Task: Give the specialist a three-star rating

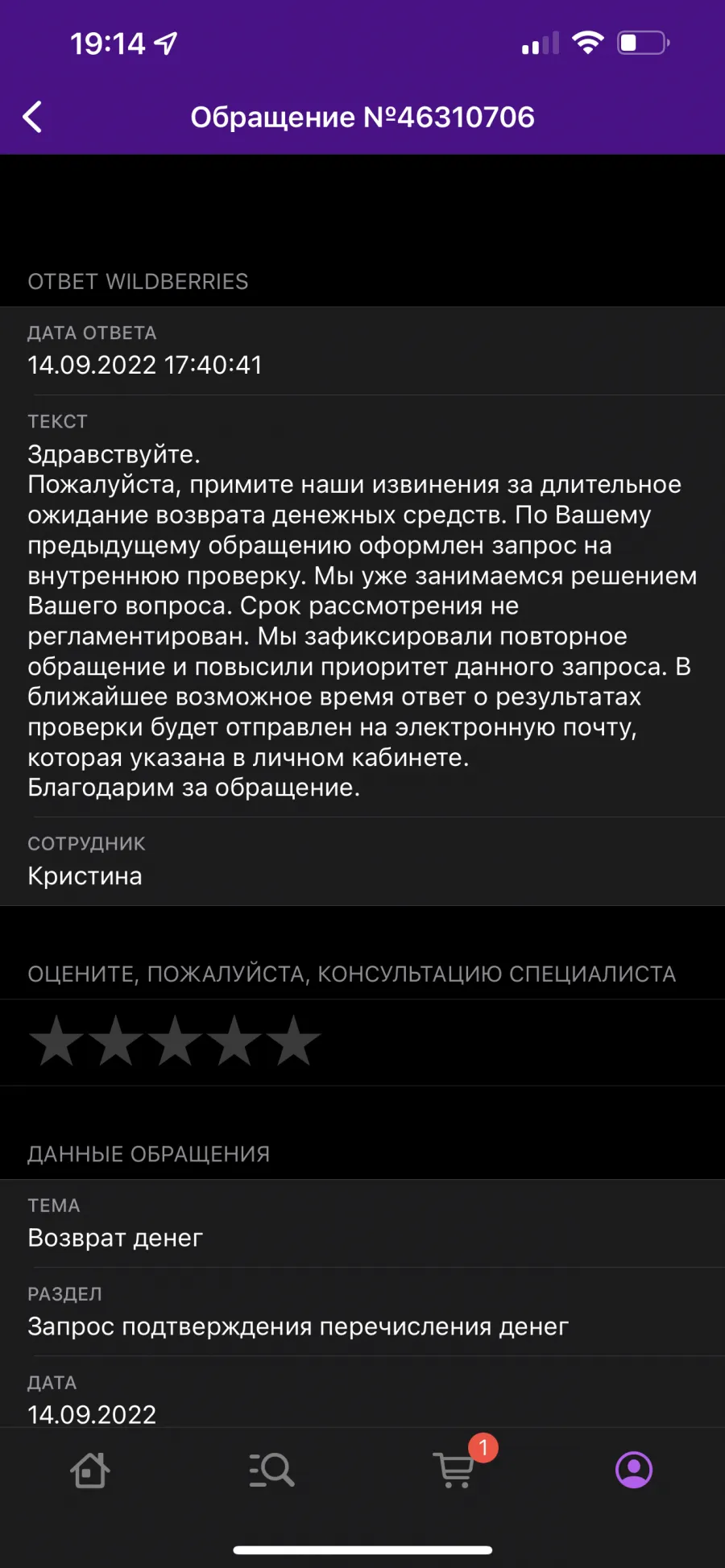Action: click(x=175, y=1041)
